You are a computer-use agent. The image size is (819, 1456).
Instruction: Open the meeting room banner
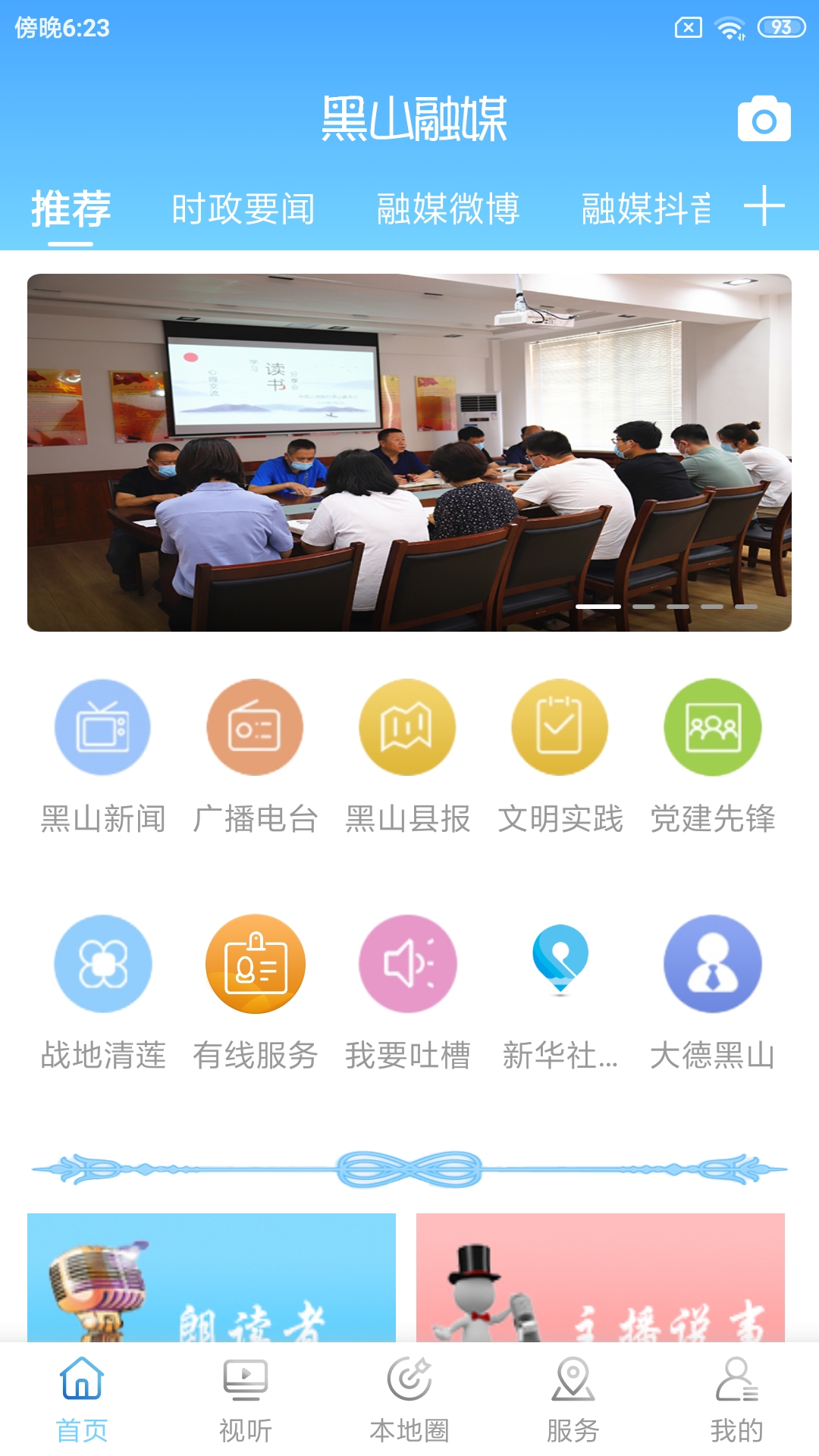(x=409, y=452)
